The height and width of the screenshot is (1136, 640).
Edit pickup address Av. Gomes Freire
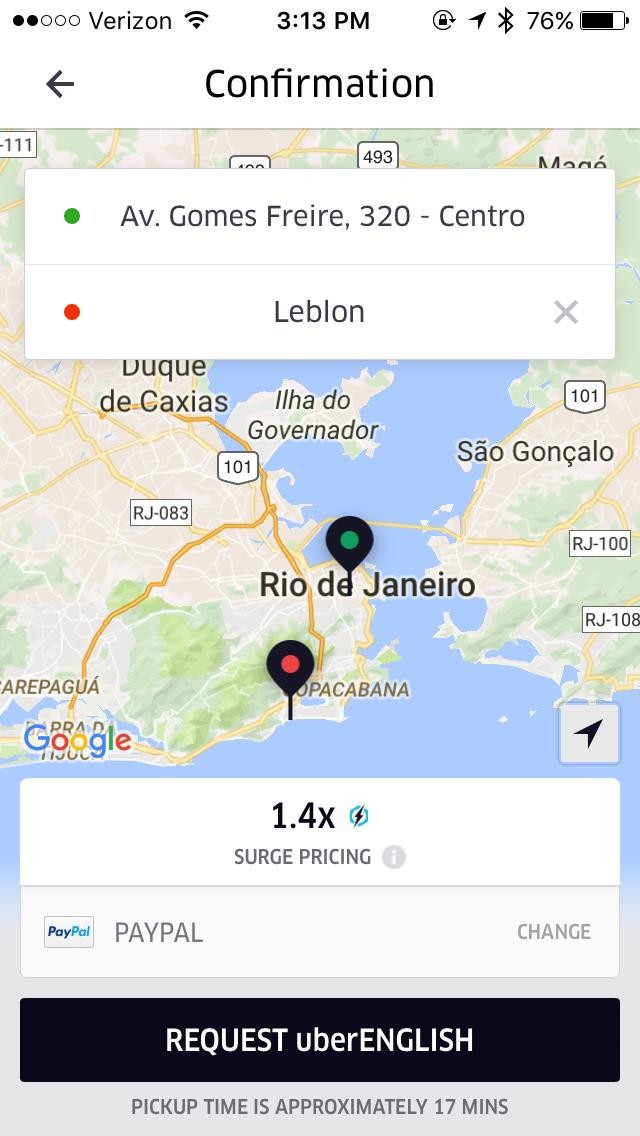coord(320,216)
